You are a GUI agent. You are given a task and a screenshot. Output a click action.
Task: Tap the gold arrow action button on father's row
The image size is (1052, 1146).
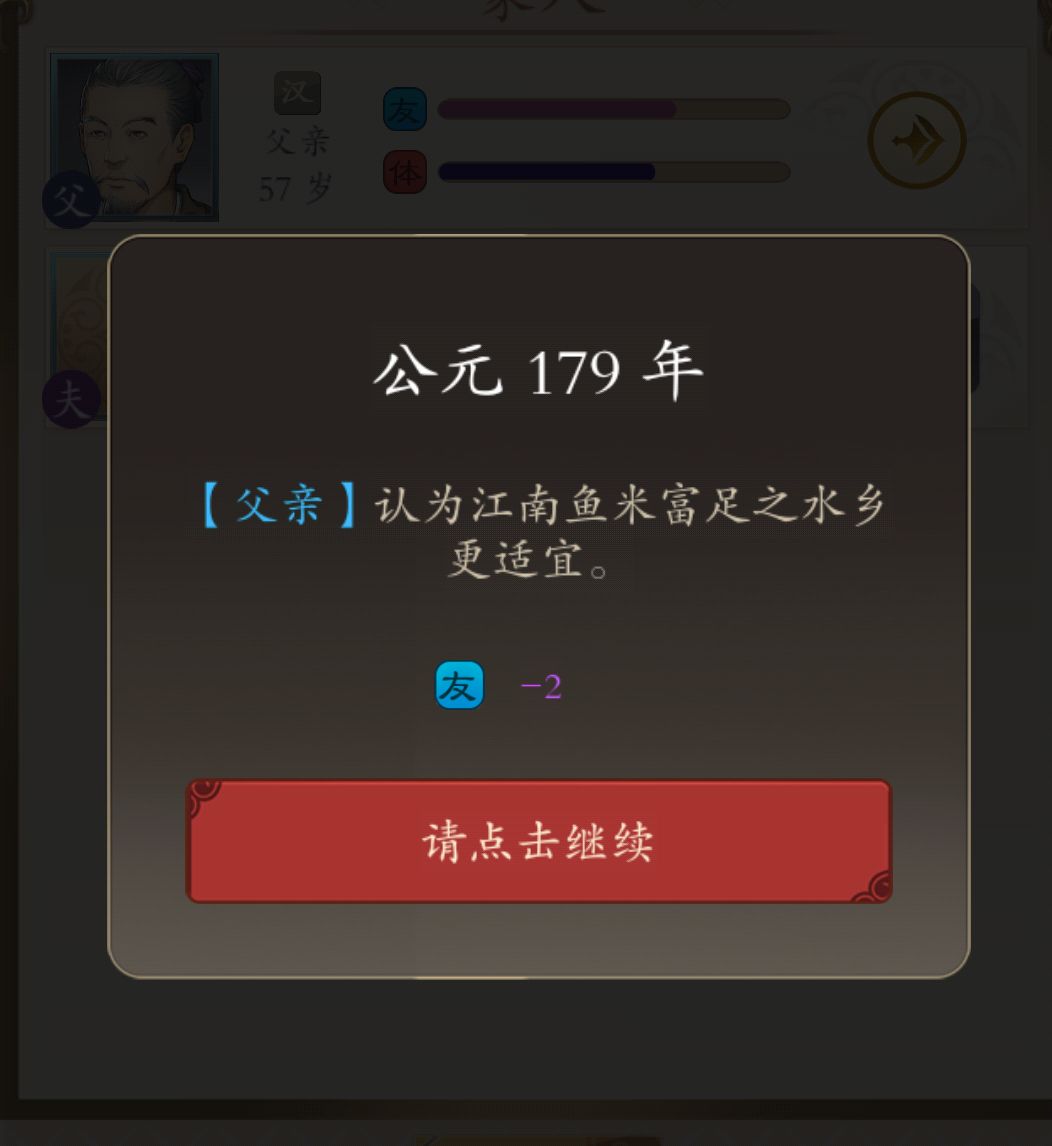(916, 140)
